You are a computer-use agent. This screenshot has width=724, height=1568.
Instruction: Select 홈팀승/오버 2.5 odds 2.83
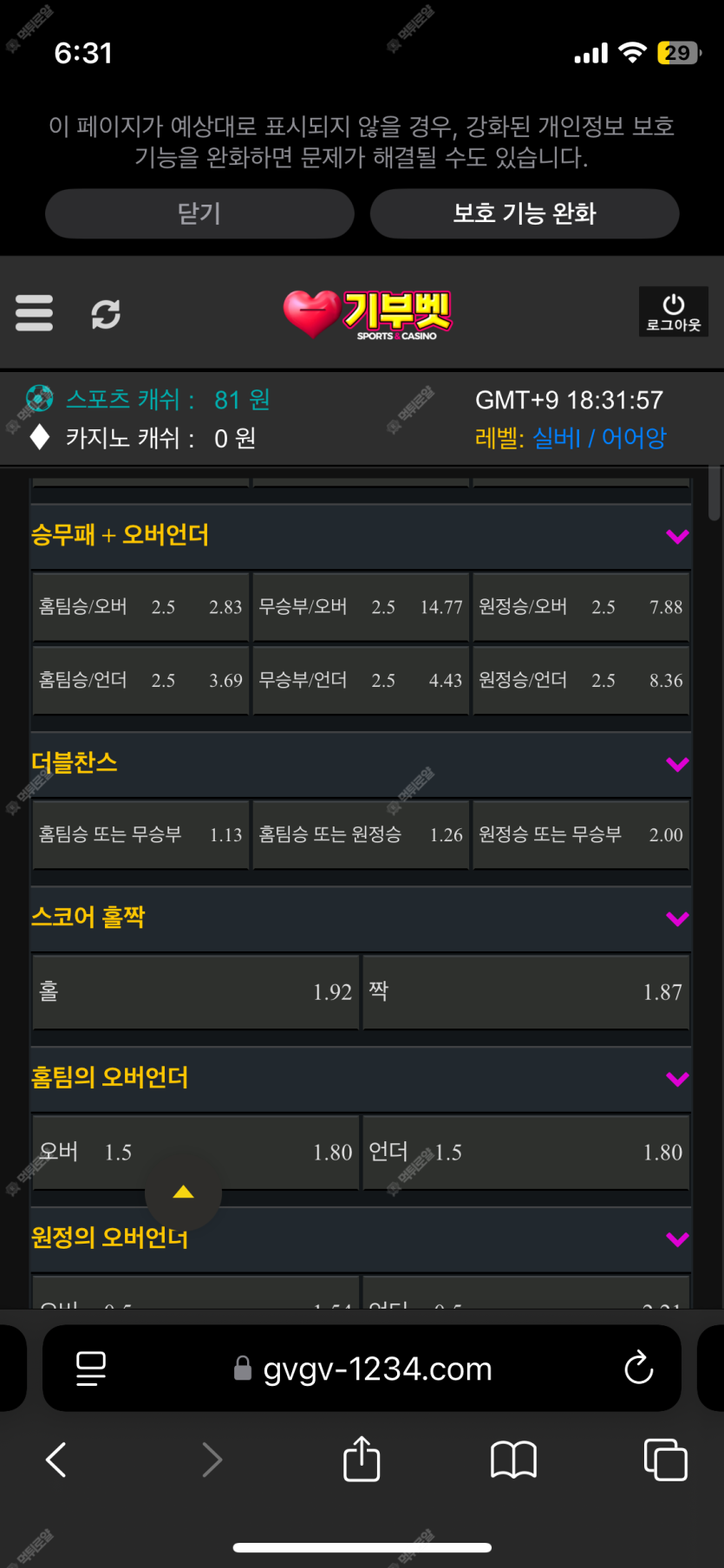[140, 607]
